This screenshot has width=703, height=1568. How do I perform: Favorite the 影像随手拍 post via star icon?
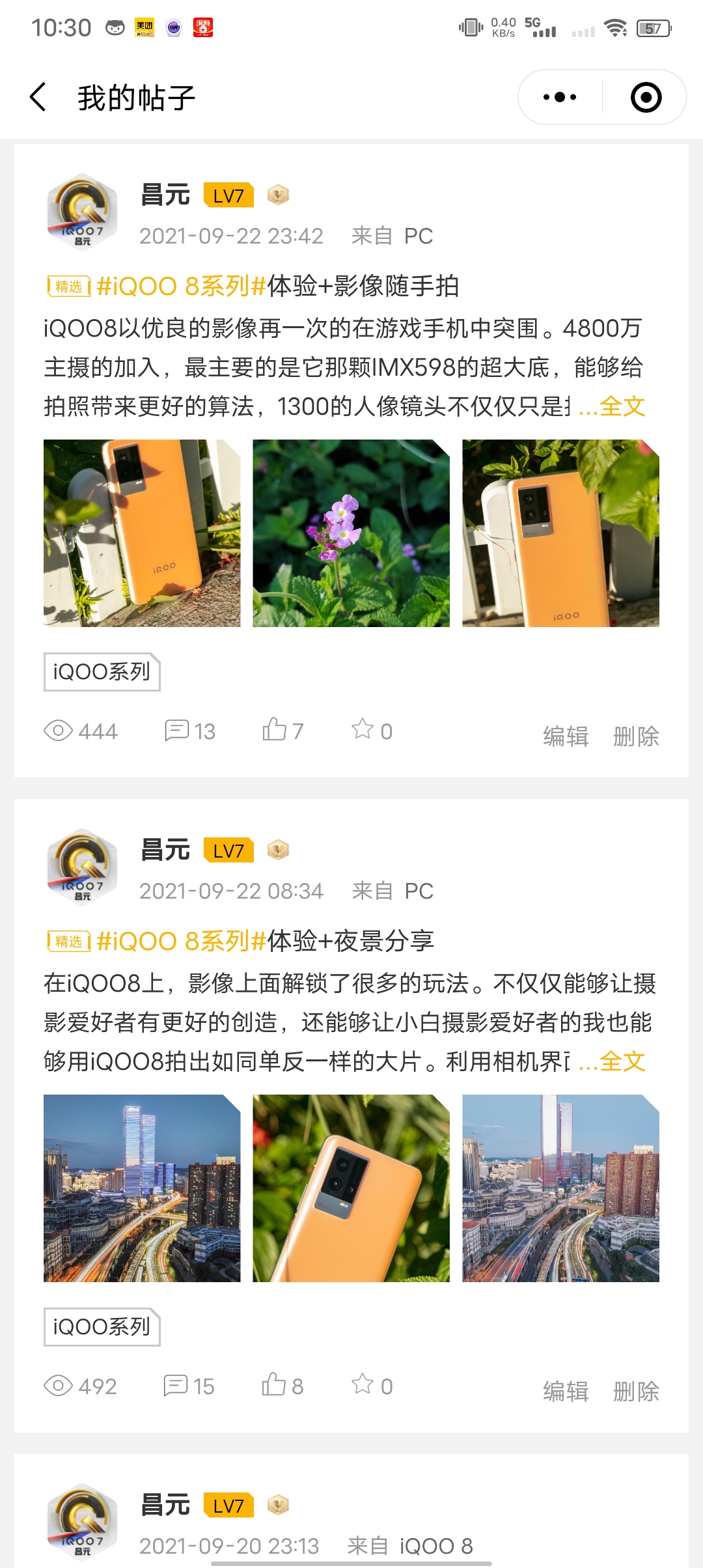pos(372,731)
